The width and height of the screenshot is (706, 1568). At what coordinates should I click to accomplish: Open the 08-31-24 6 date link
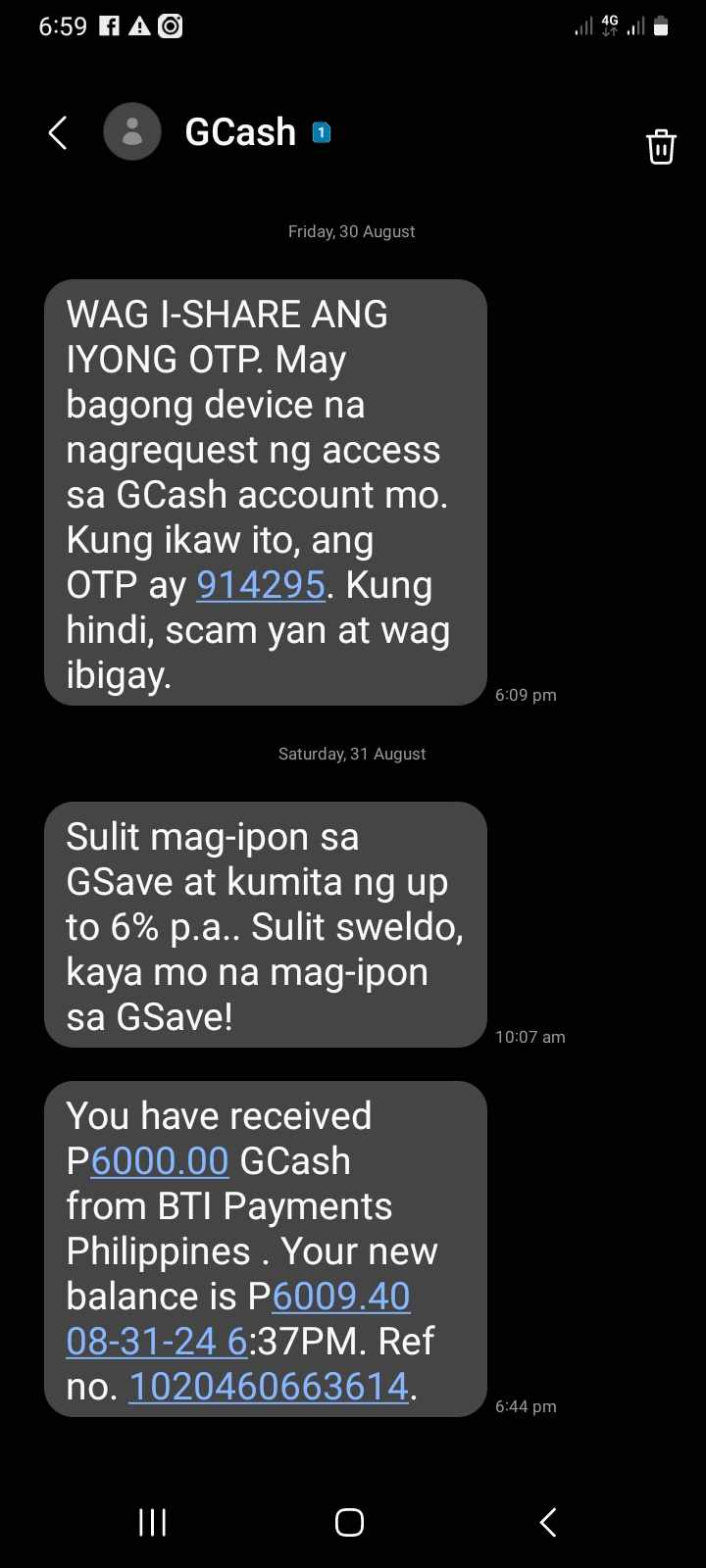[x=157, y=1342]
